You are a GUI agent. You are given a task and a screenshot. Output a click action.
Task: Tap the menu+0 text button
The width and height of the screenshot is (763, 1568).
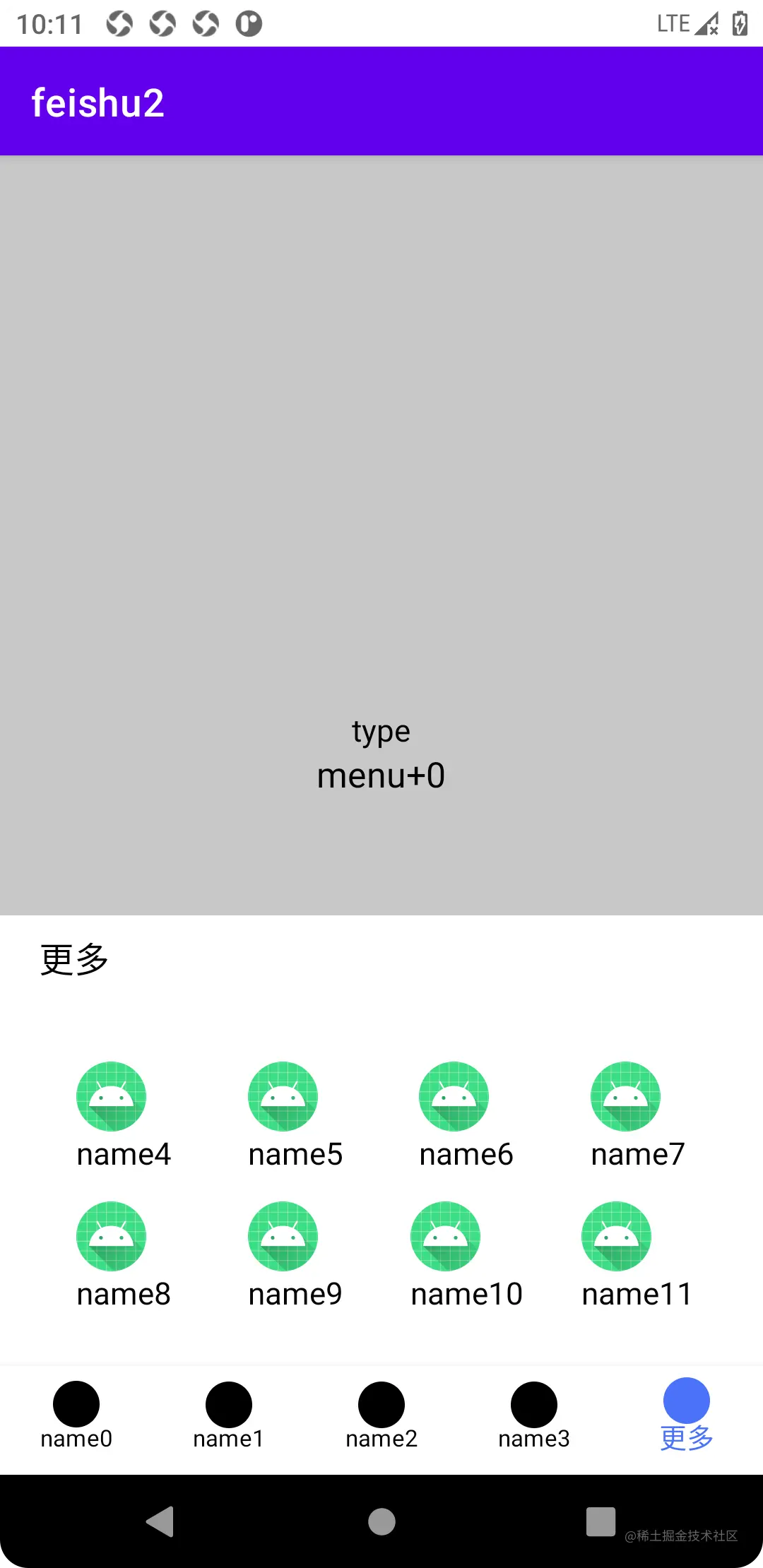381,775
